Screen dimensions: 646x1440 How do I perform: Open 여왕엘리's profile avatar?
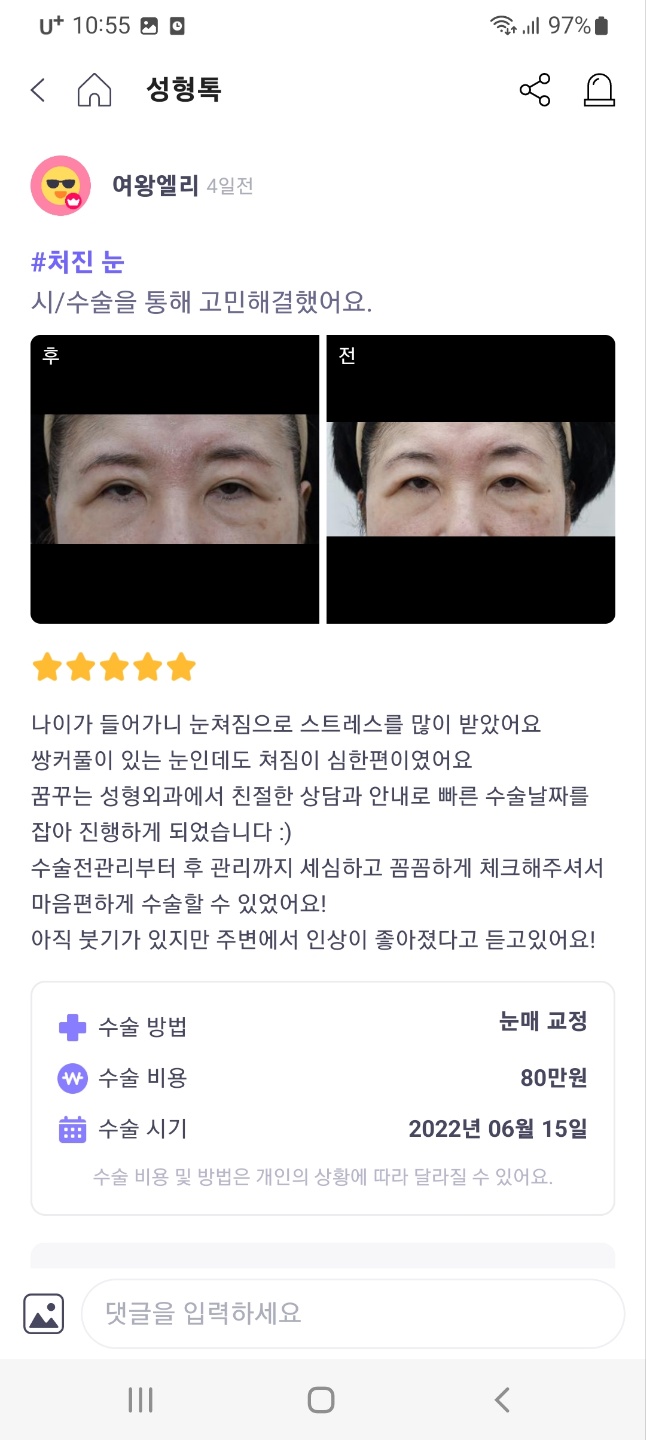(61, 186)
